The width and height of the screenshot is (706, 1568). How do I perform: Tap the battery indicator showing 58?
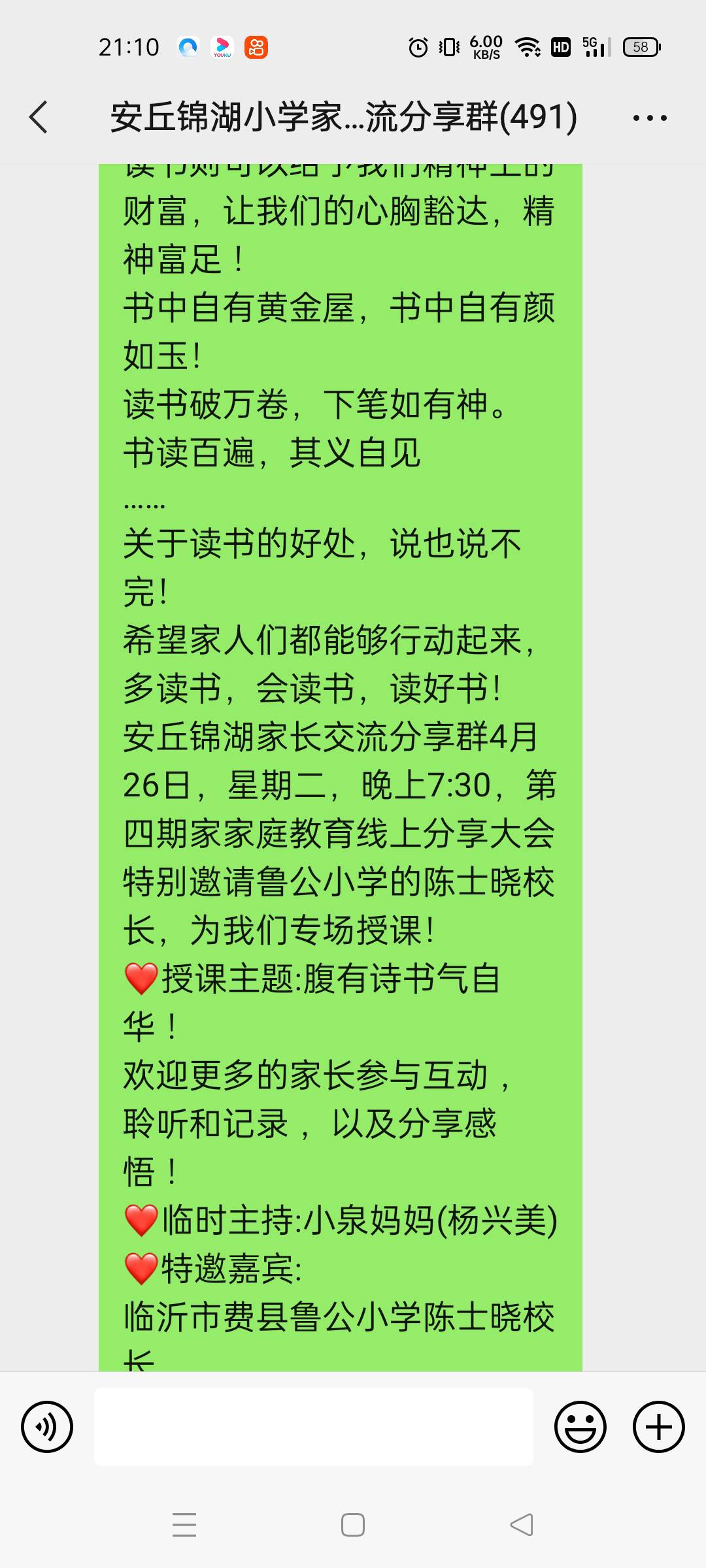(x=641, y=46)
